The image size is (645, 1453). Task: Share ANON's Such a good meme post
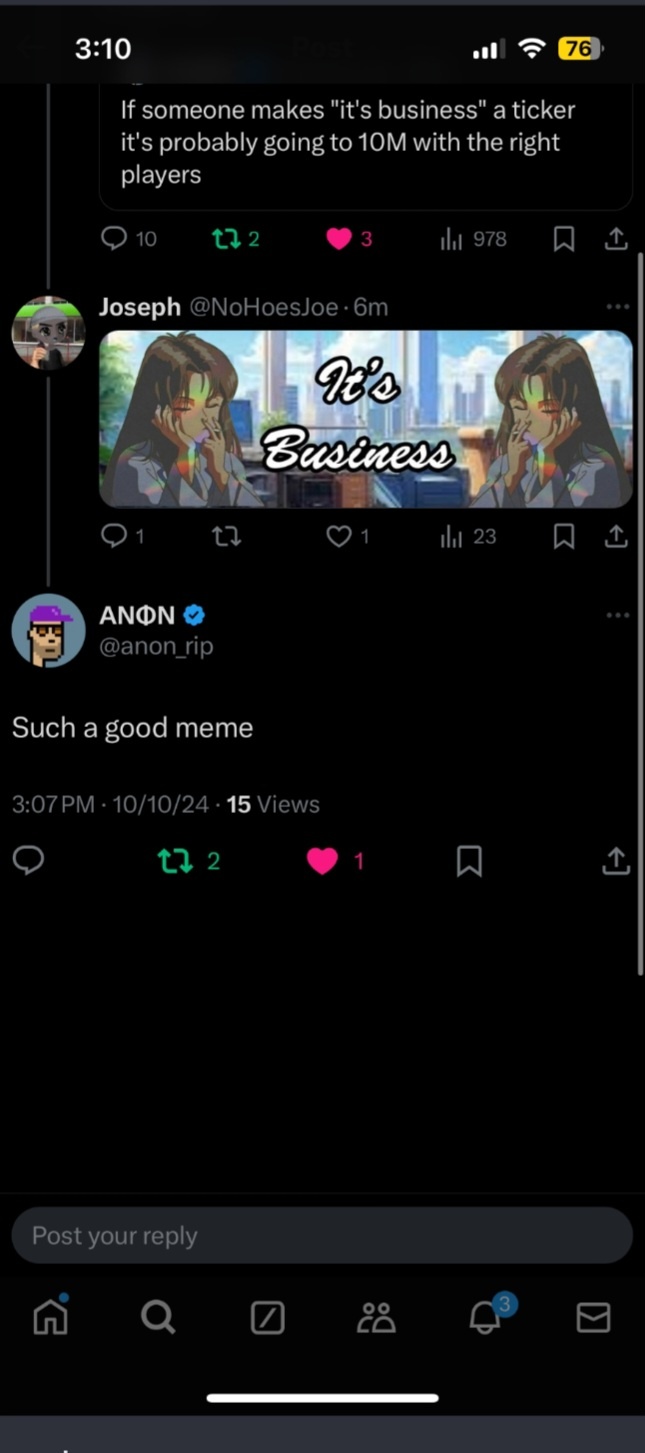[617, 861]
